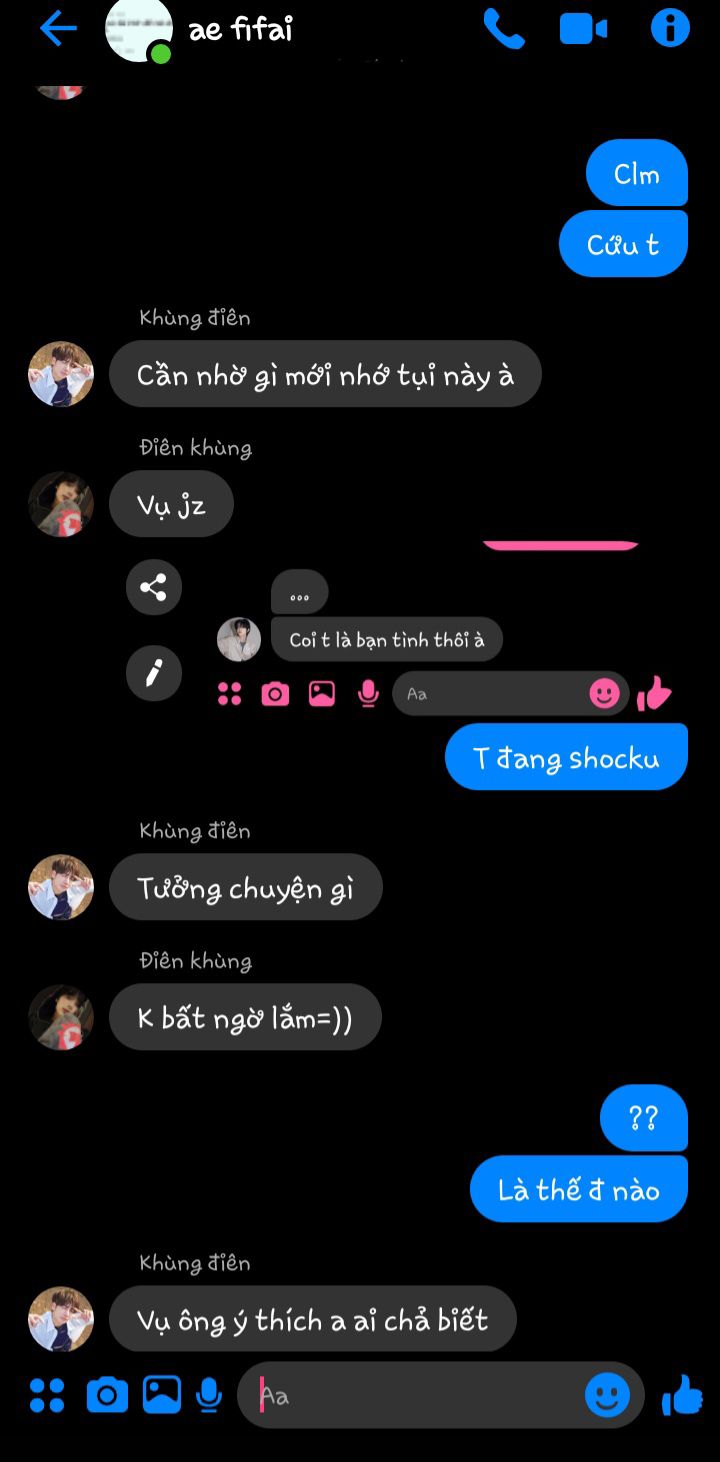Viewport: 720px width, 1462px height.
Task: Open the ae fifai group name header
Action: click(240, 29)
